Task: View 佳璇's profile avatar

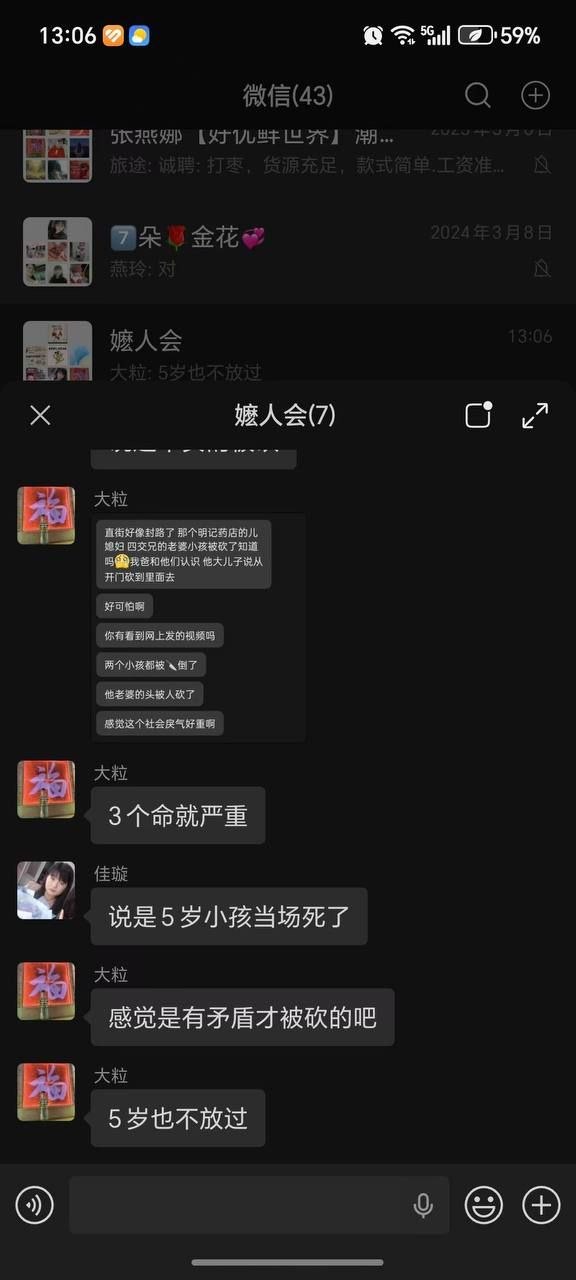Action: pos(46,890)
